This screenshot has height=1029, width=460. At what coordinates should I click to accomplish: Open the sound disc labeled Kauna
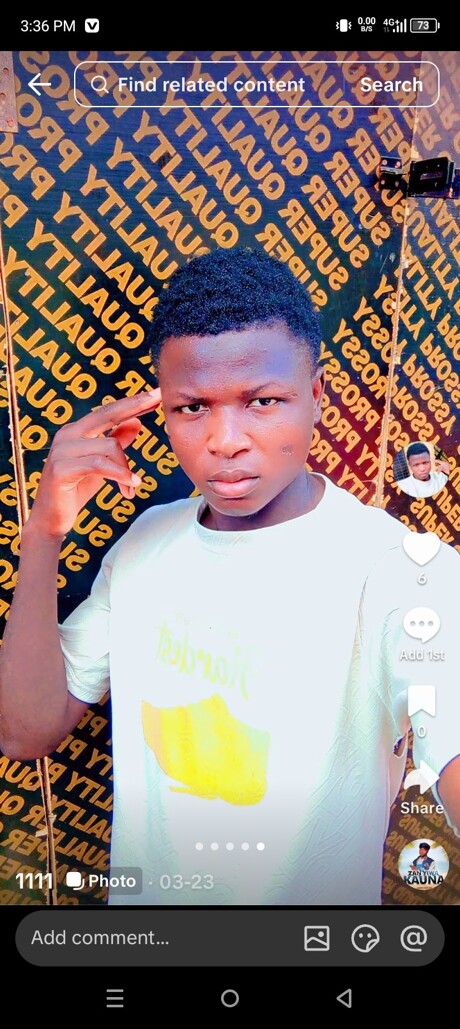point(423,864)
